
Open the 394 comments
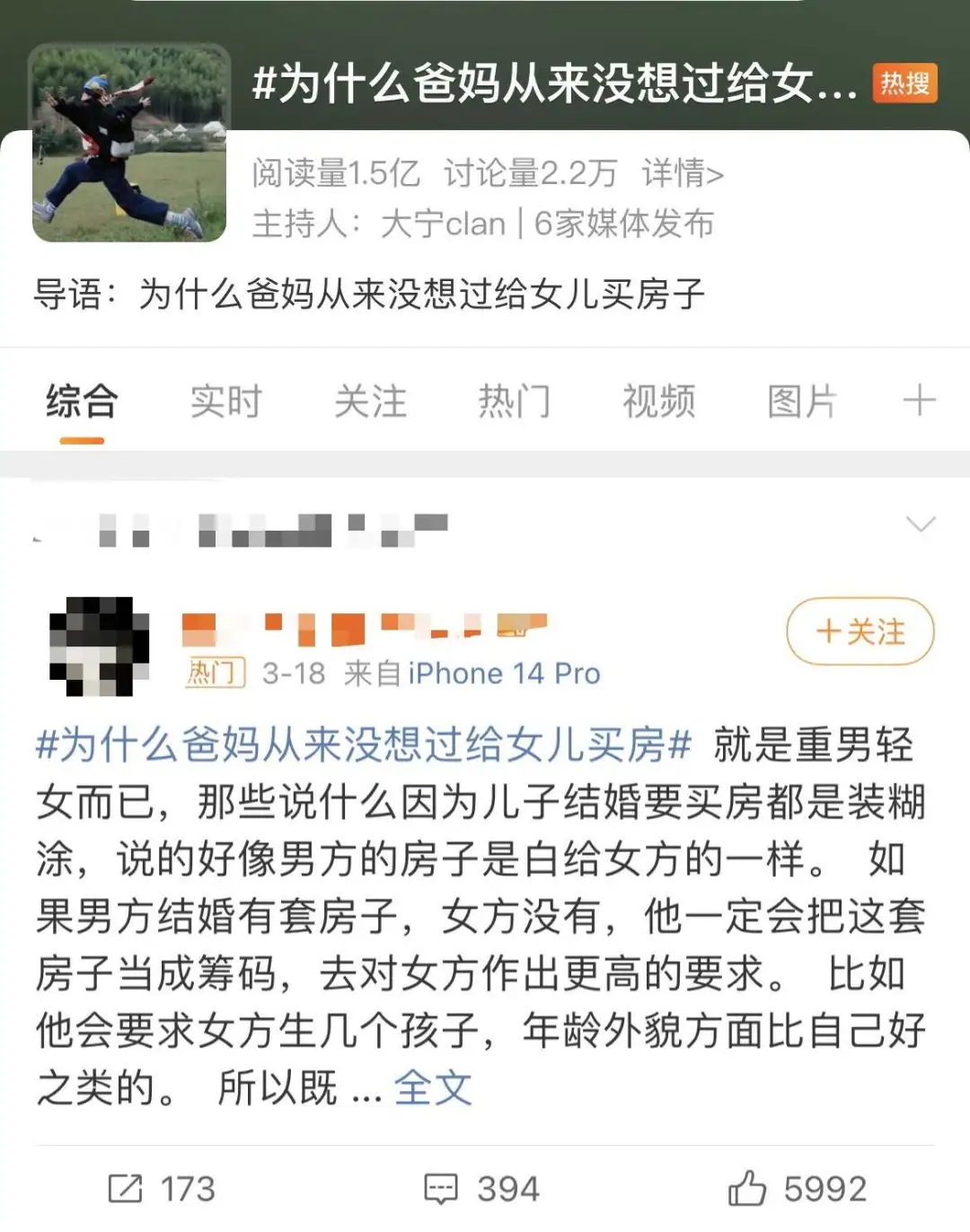click(x=482, y=1189)
